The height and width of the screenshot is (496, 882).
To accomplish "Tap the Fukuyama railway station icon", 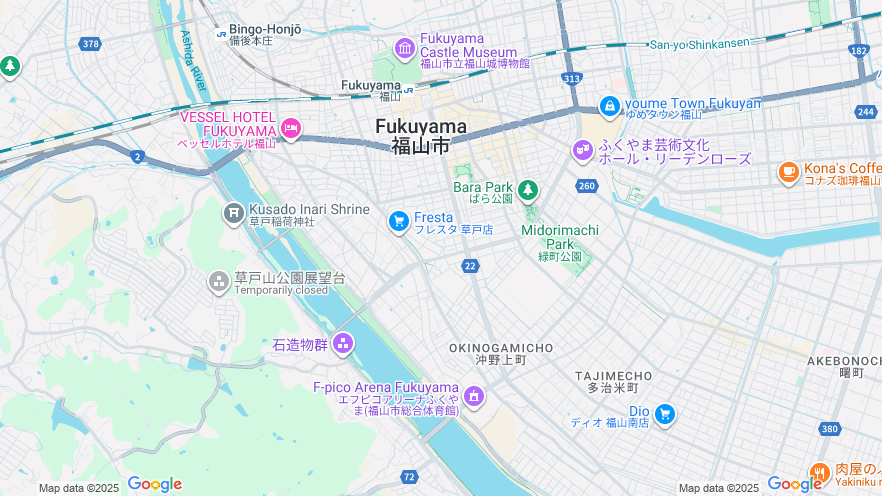I will point(408,87).
